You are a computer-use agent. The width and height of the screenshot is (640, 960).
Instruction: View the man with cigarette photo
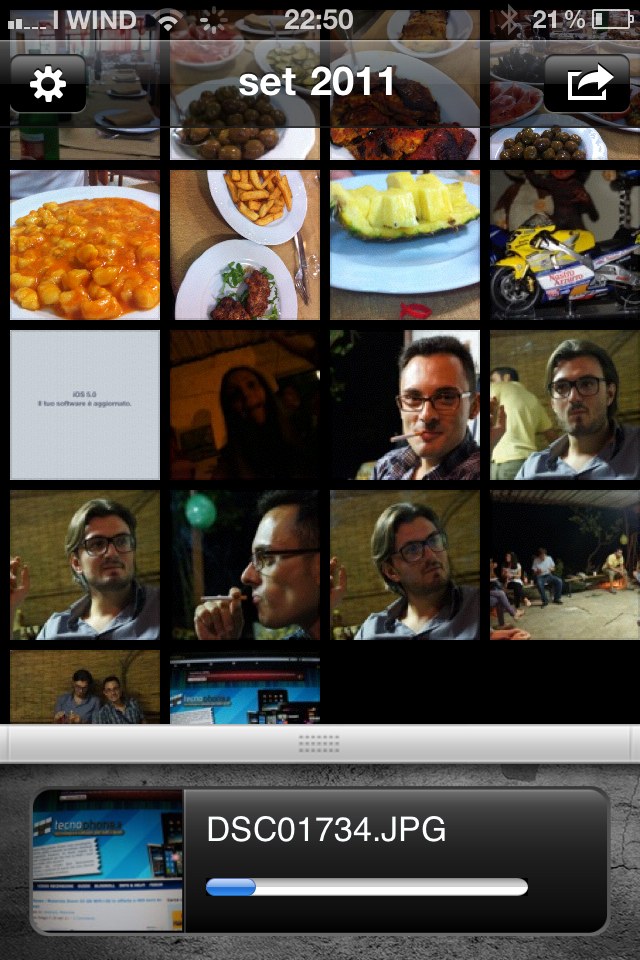click(x=405, y=405)
